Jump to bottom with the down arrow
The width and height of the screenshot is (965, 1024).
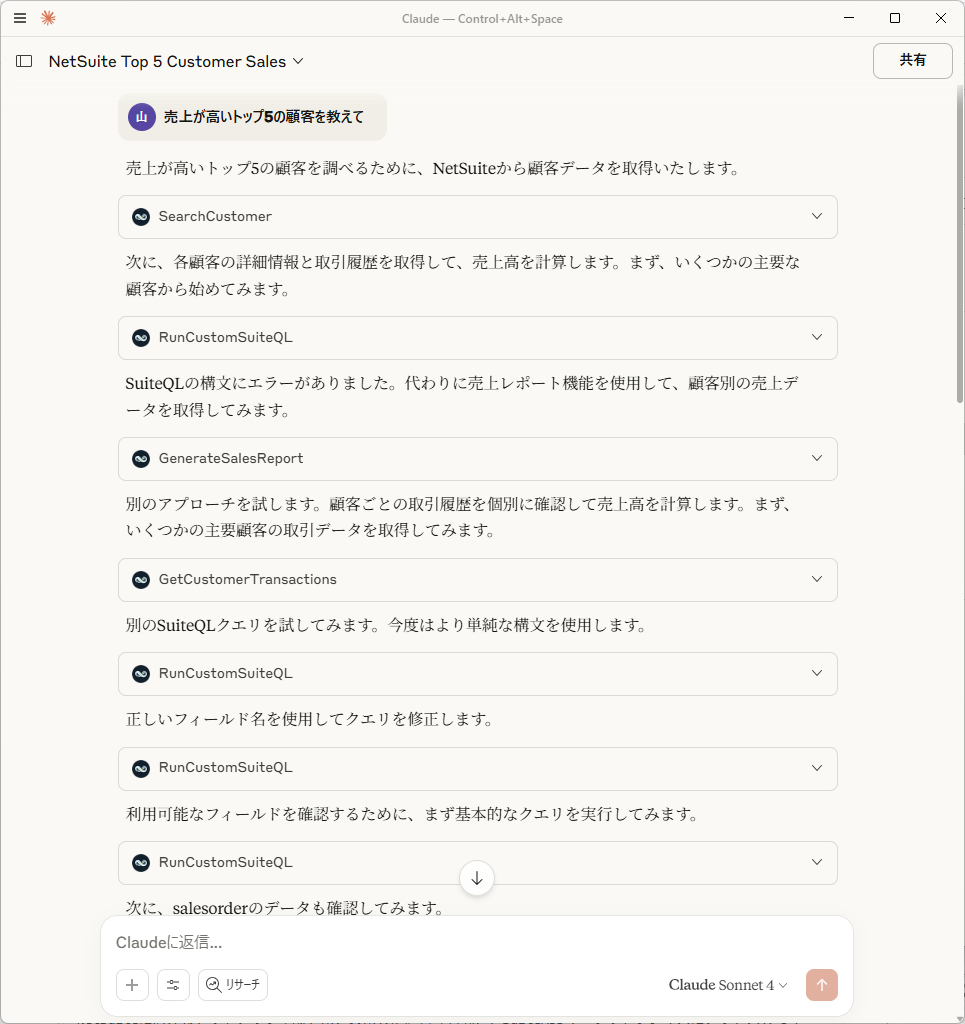(x=477, y=878)
